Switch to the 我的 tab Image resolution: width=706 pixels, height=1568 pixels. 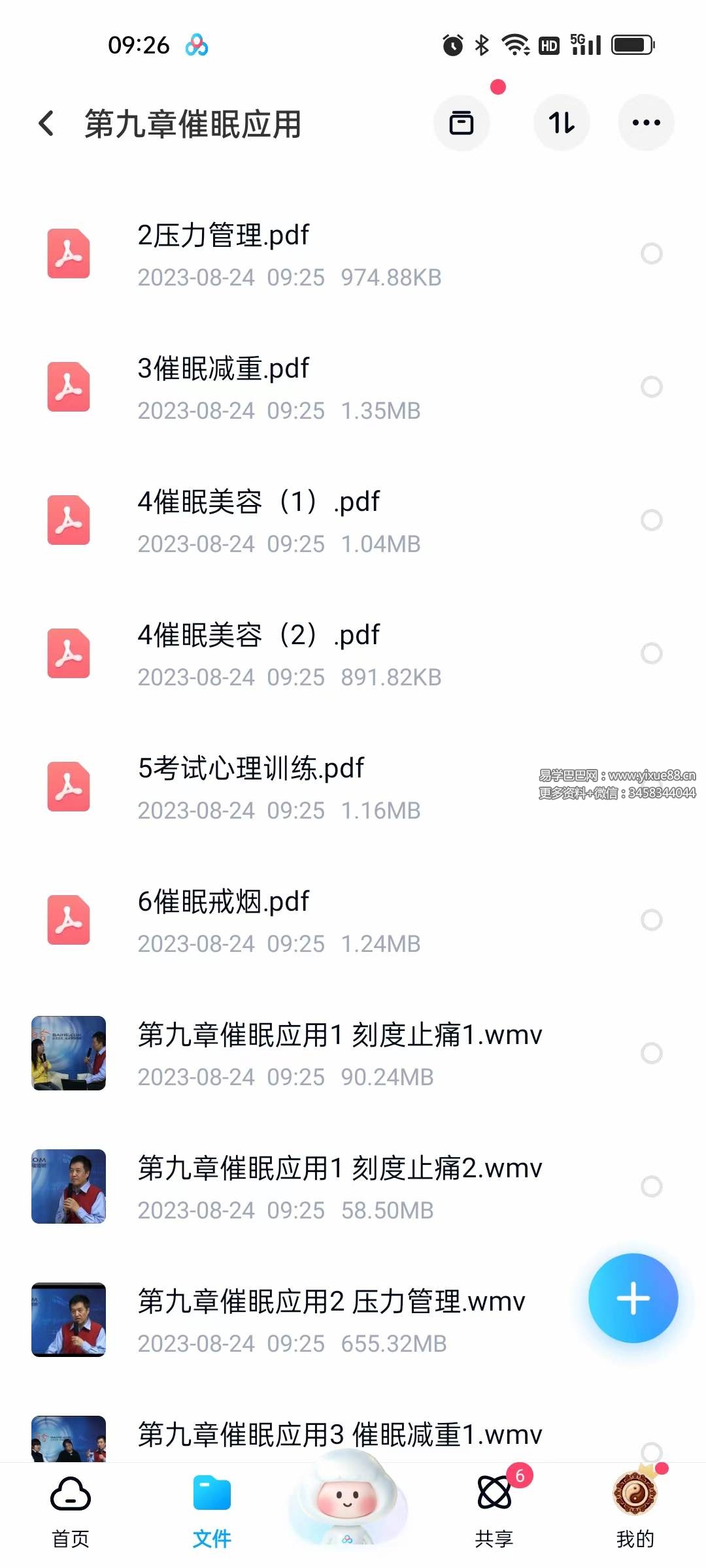click(635, 1511)
